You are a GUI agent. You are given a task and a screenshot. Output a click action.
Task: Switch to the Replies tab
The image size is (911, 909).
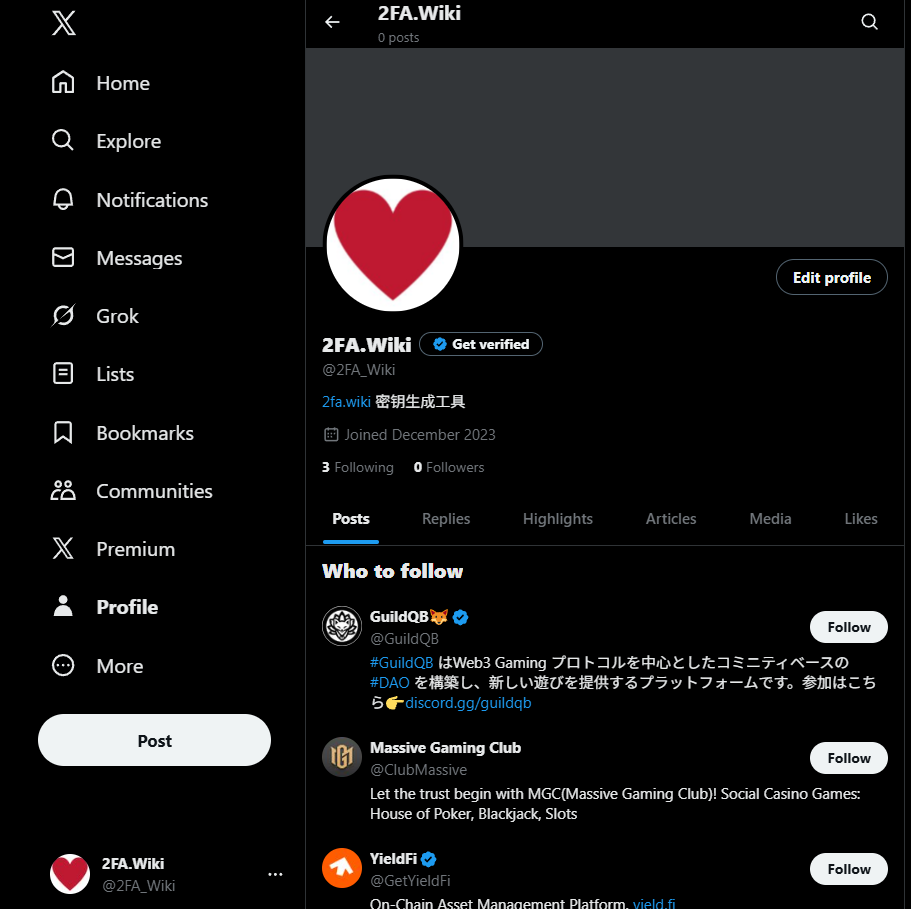pyautogui.click(x=446, y=519)
